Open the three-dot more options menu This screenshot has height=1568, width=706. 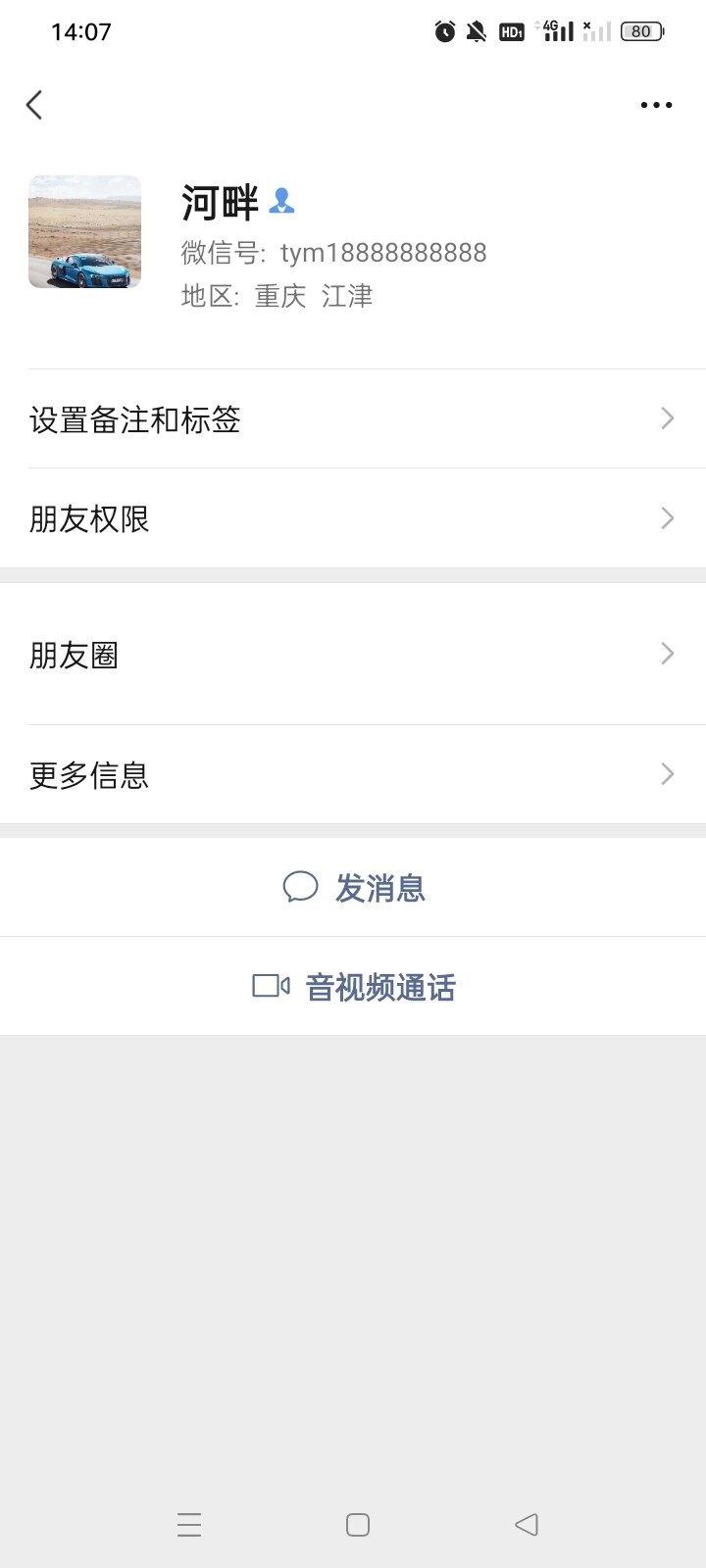pyautogui.click(x=656, y=105)
